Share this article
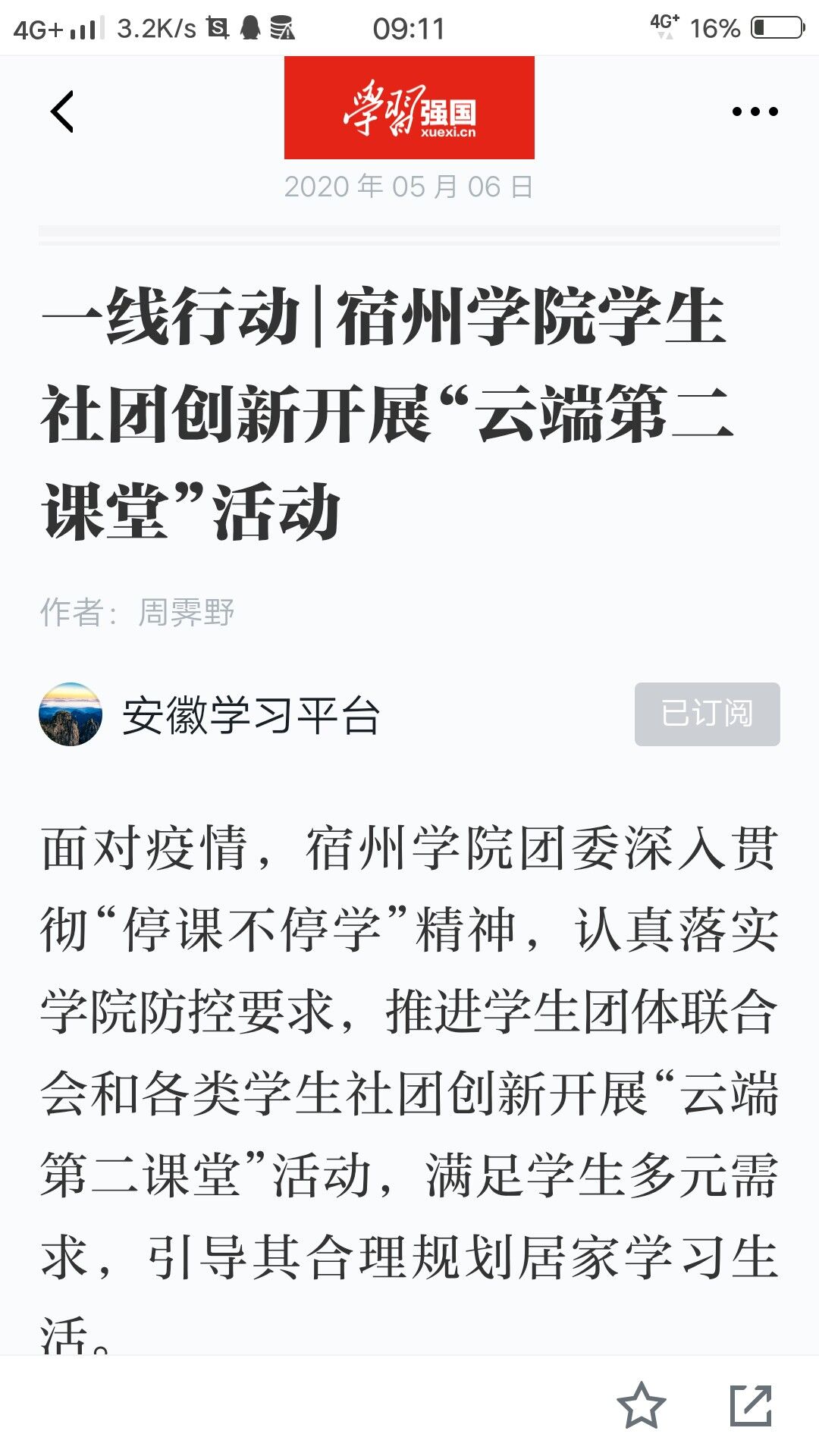Viewport: 819px width, 1456px height. coord(750,1404)
